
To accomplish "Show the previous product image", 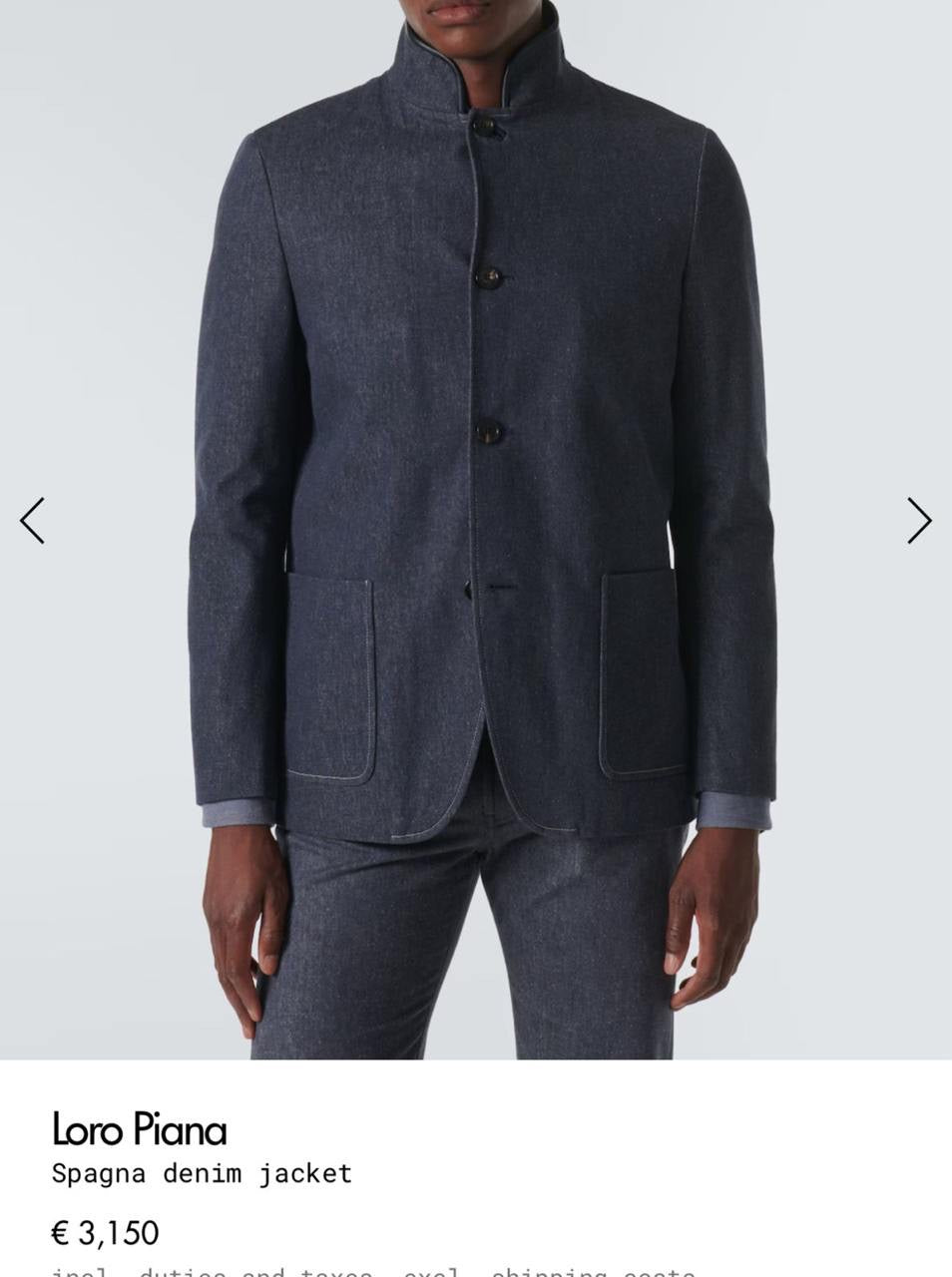I will point(33,521).
